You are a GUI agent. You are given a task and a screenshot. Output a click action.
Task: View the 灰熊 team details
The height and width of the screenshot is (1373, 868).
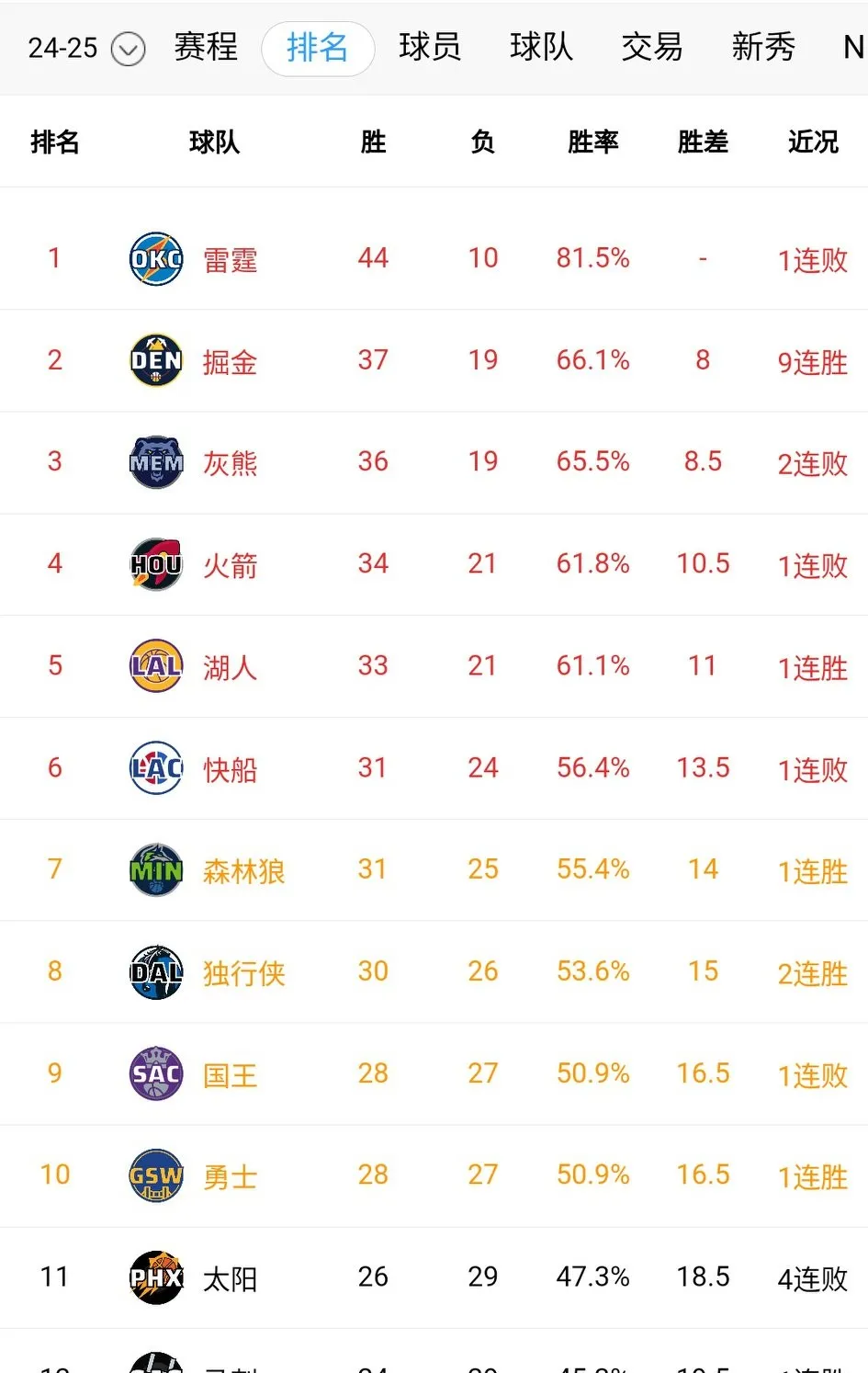coord(230,462)
